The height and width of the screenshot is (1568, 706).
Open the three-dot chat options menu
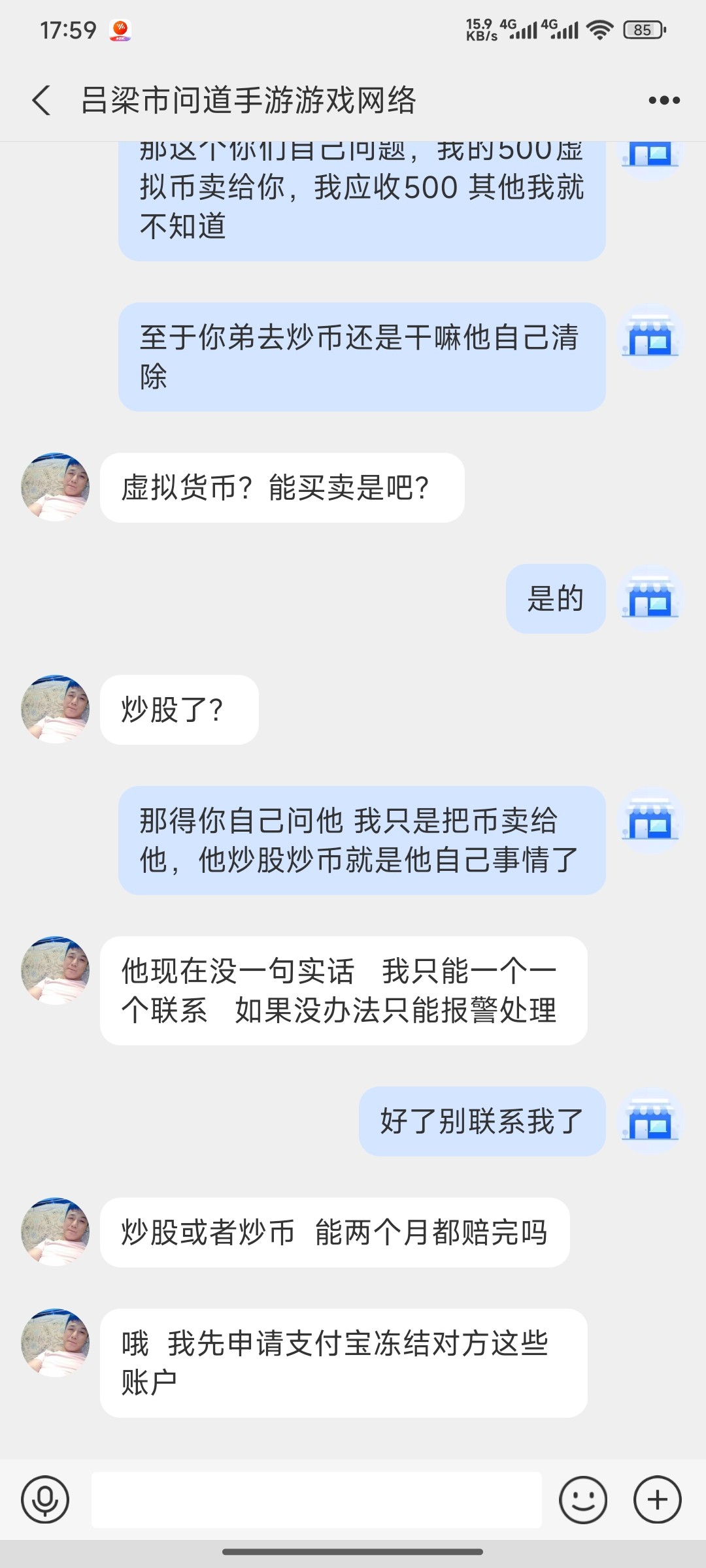(x=664, y=101)
